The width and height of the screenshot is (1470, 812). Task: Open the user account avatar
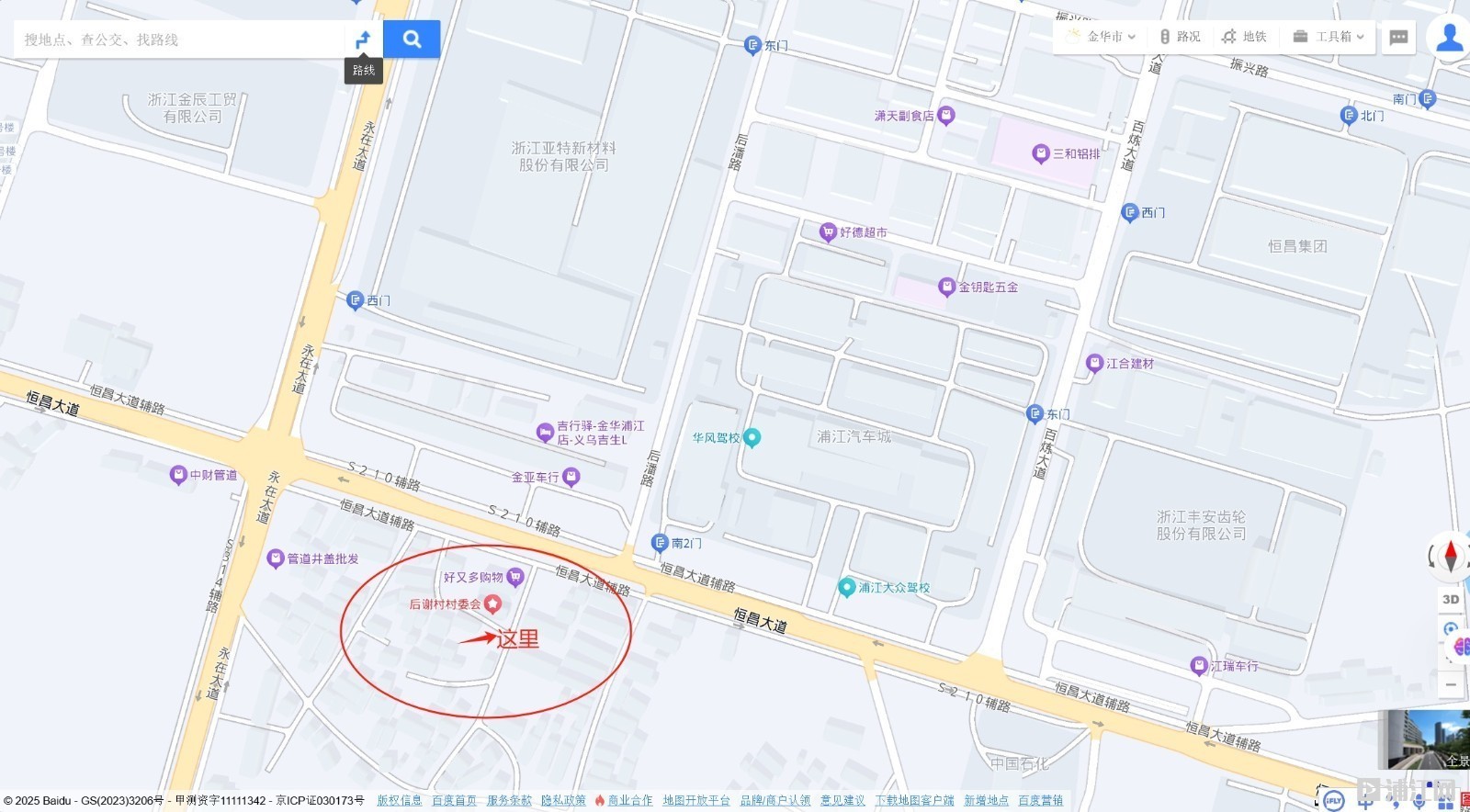pyautogui.click(x=1449, y=38)
